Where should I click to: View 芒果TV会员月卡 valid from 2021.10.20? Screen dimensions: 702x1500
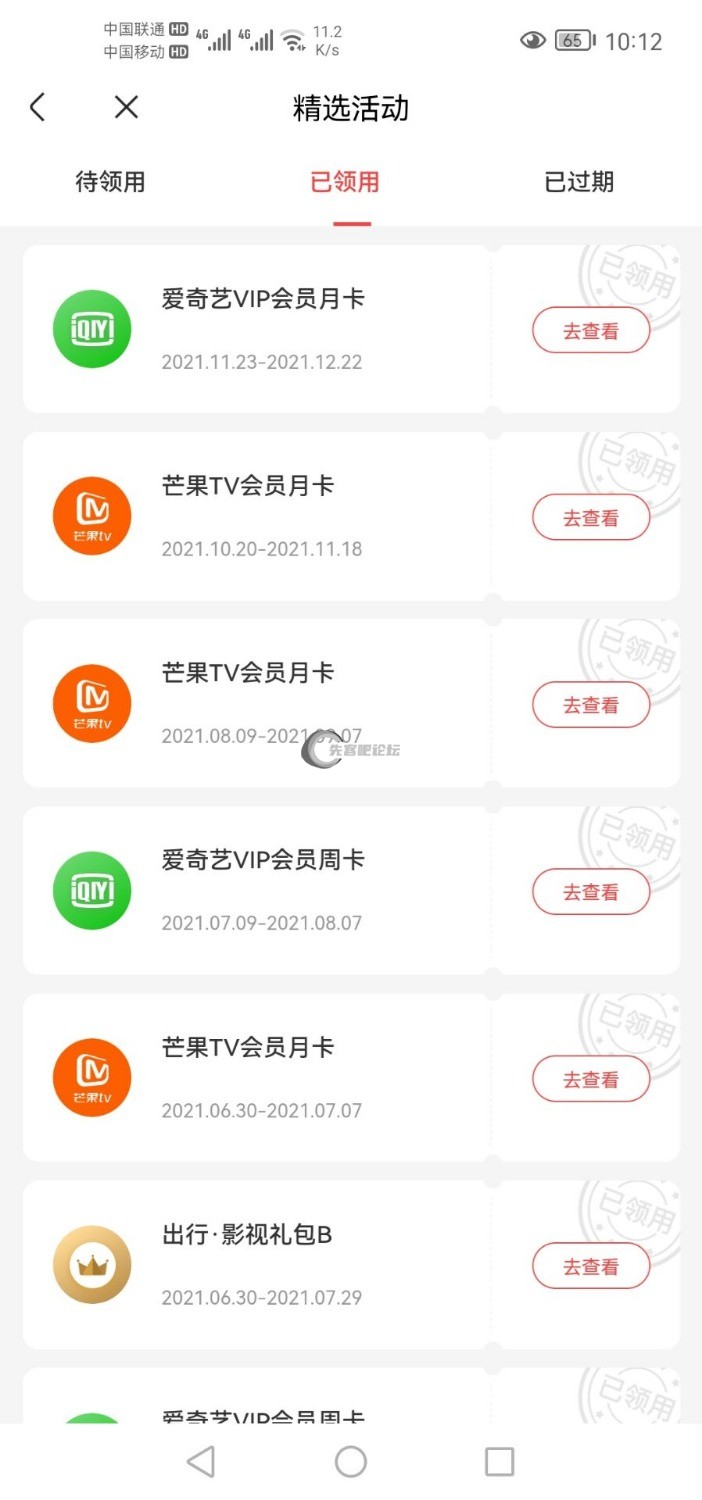[591, 518]
